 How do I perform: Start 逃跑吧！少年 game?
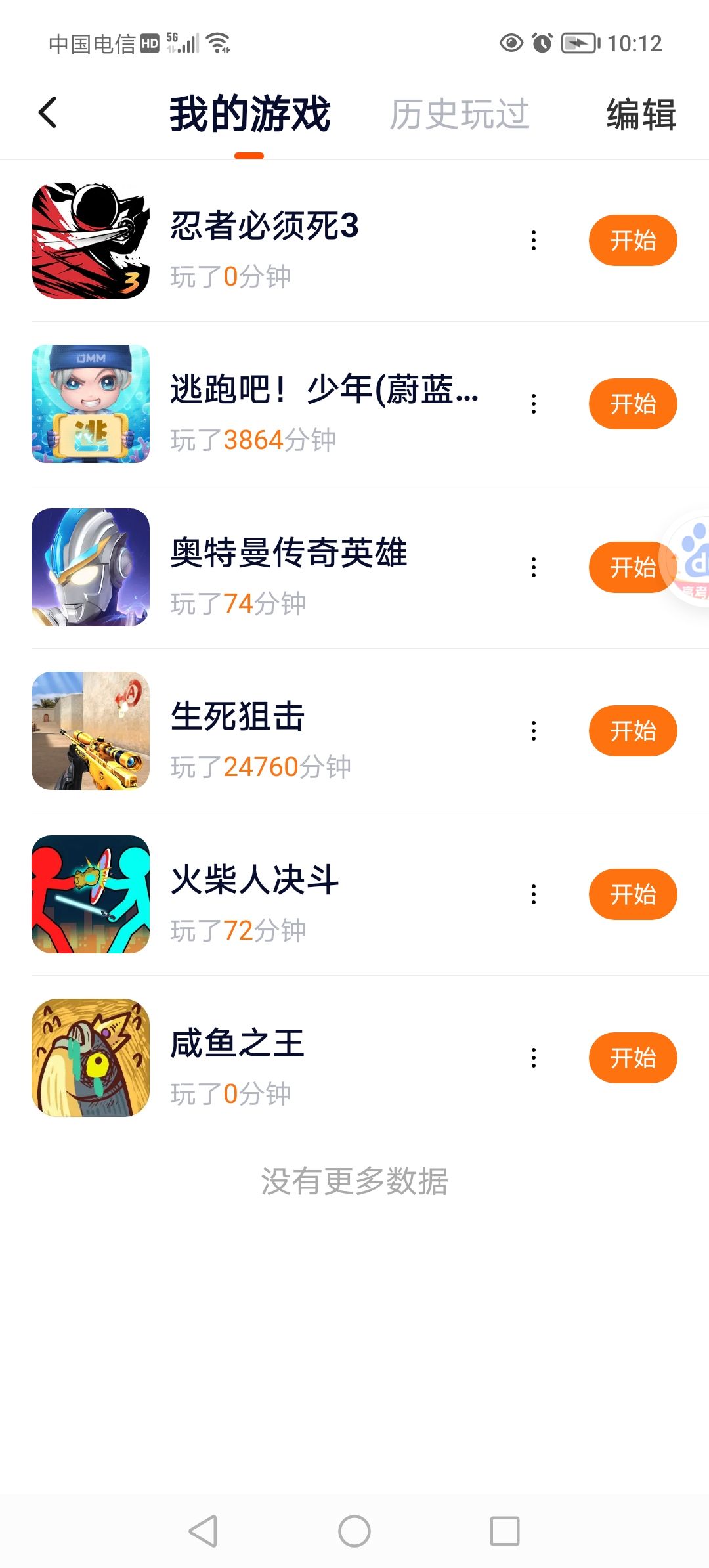click(632, 404)
